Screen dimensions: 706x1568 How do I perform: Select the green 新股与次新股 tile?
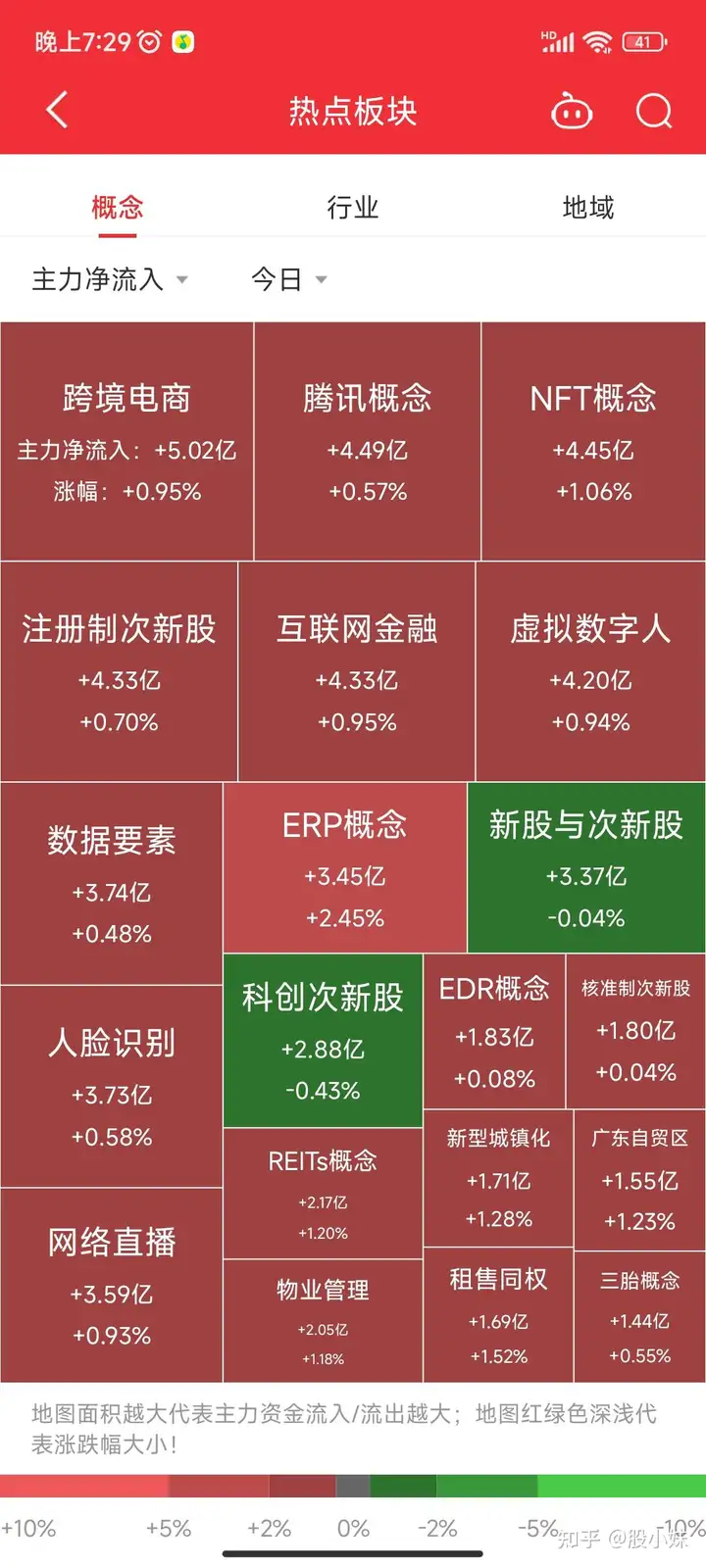click(x=586, y=867)
